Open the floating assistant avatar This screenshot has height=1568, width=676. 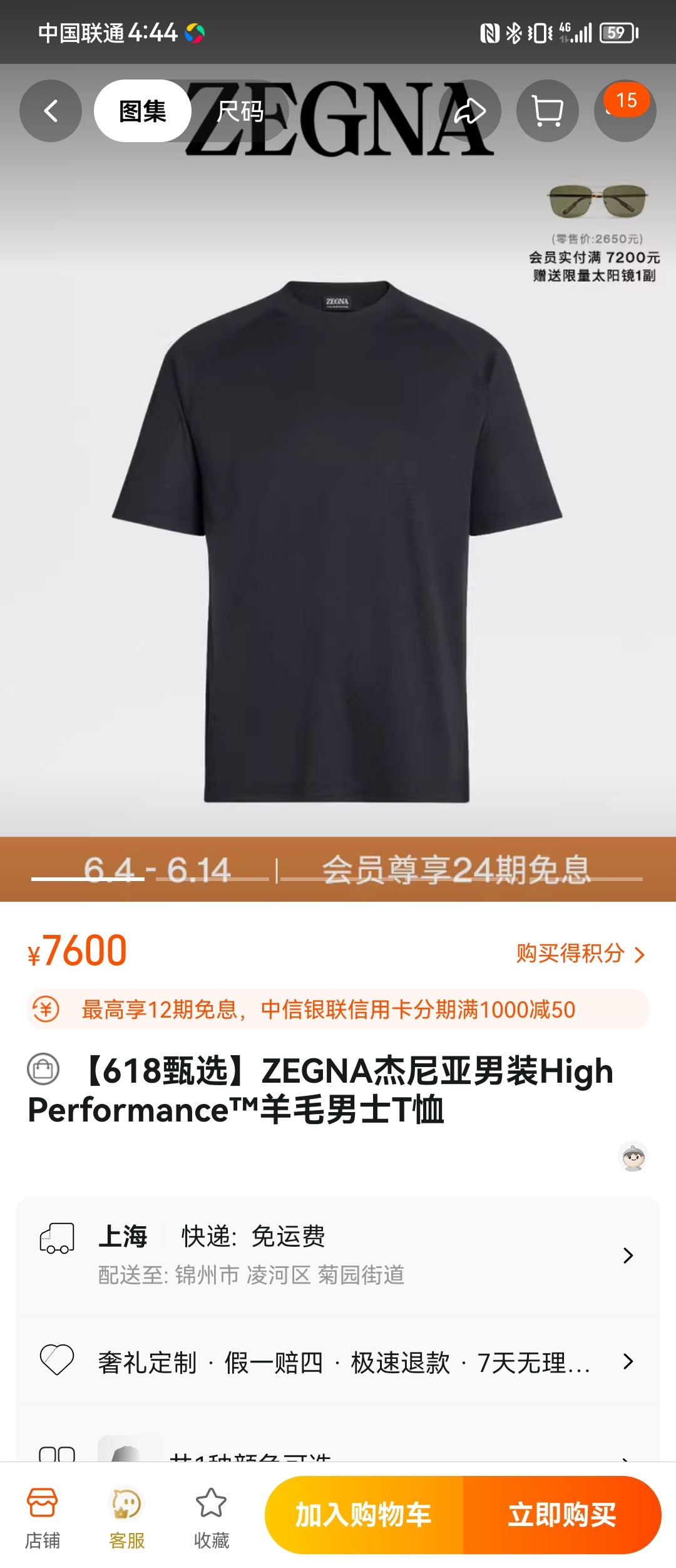pos(633,1156)
